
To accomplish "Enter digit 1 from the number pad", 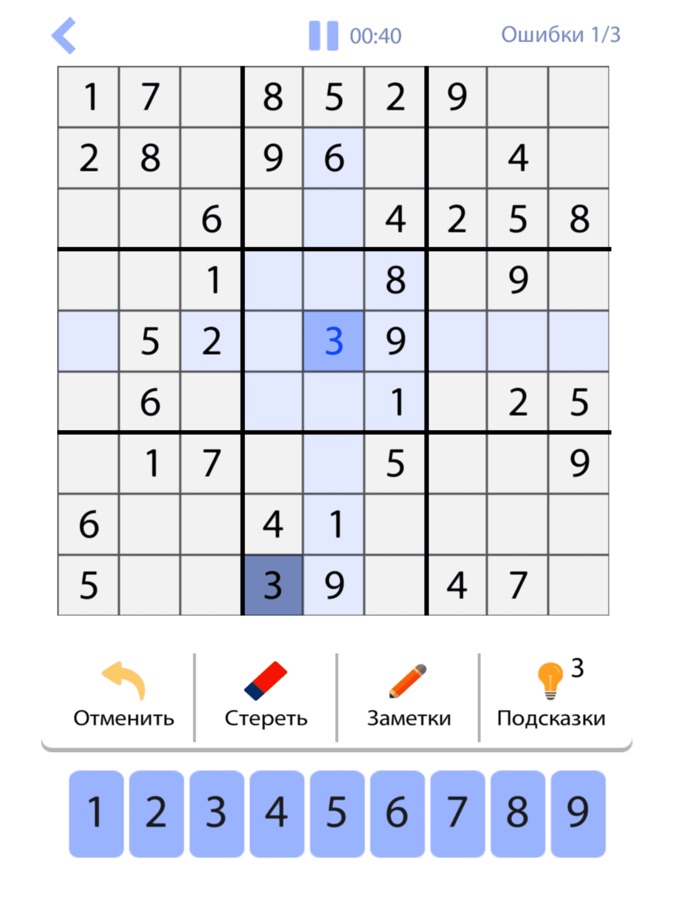I will click(96, 813).
